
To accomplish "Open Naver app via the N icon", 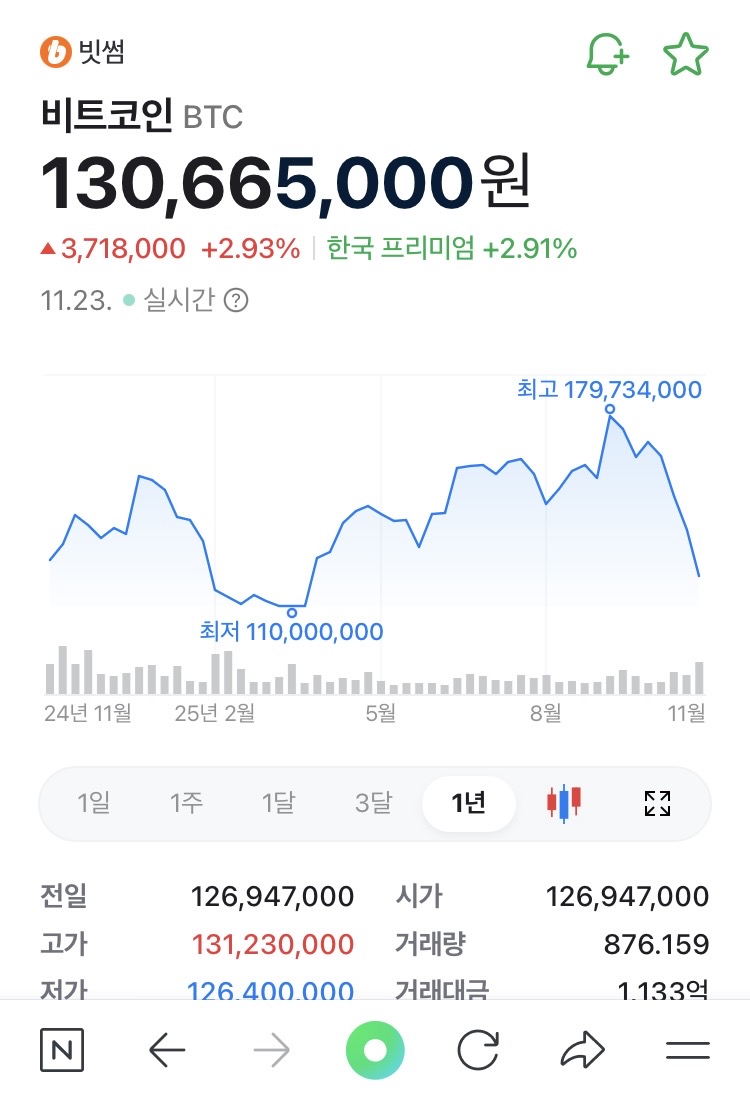I will point(61,1049).
